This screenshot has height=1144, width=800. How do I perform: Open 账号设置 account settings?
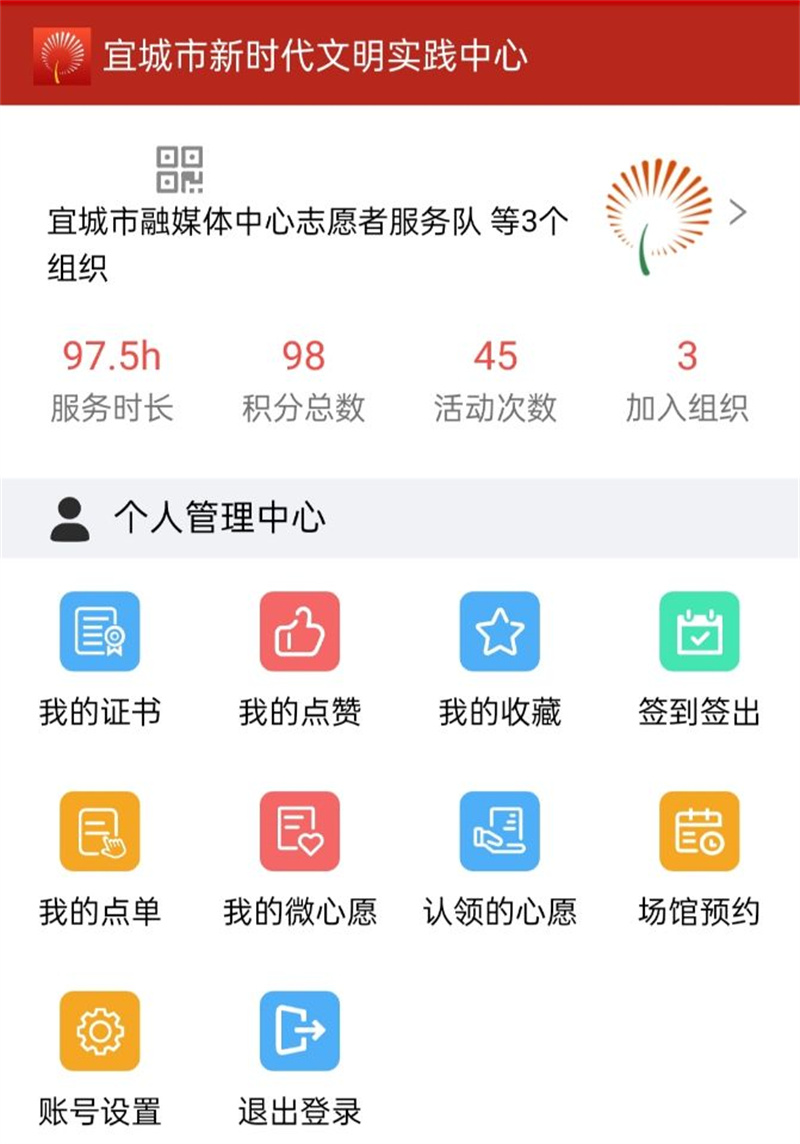(100, 1031)
